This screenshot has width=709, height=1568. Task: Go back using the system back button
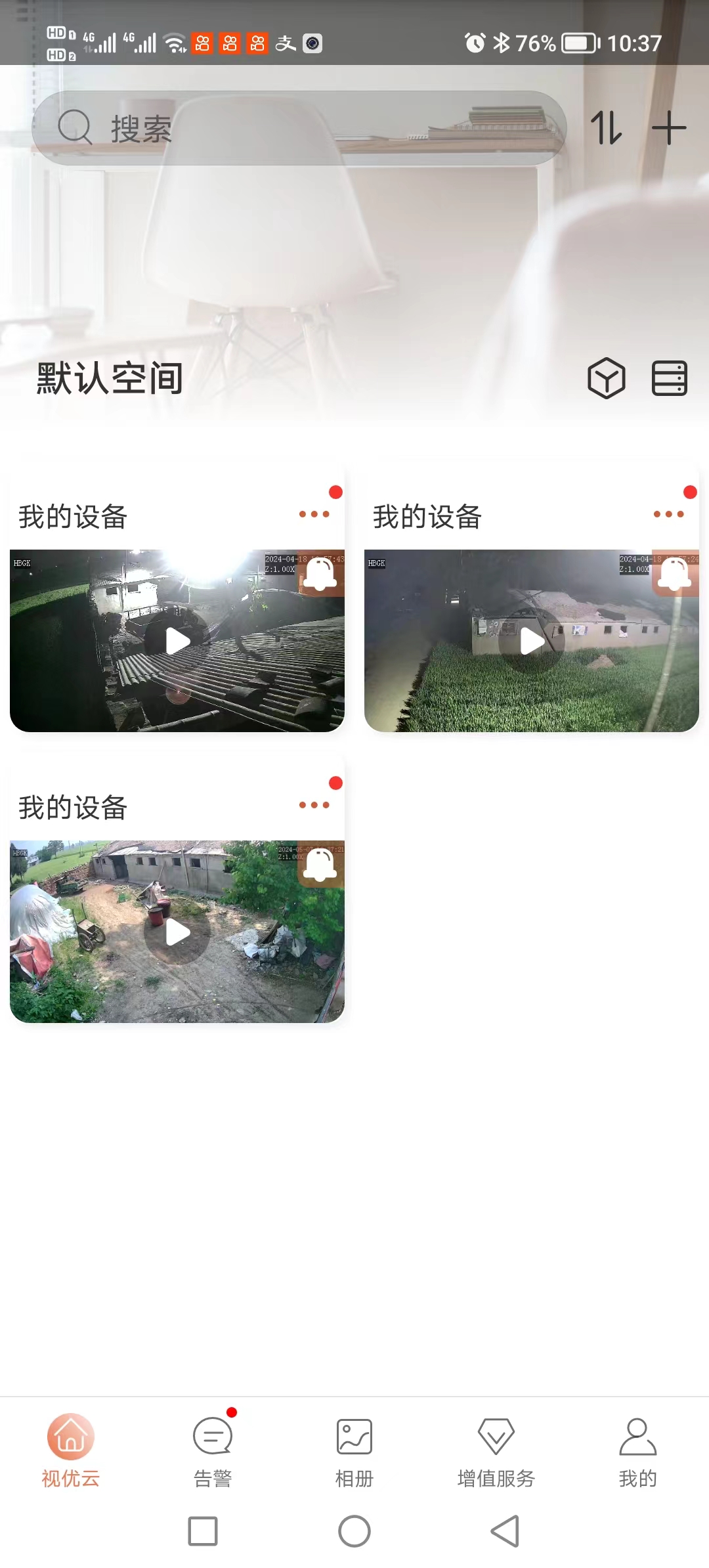coord(505,1531)
